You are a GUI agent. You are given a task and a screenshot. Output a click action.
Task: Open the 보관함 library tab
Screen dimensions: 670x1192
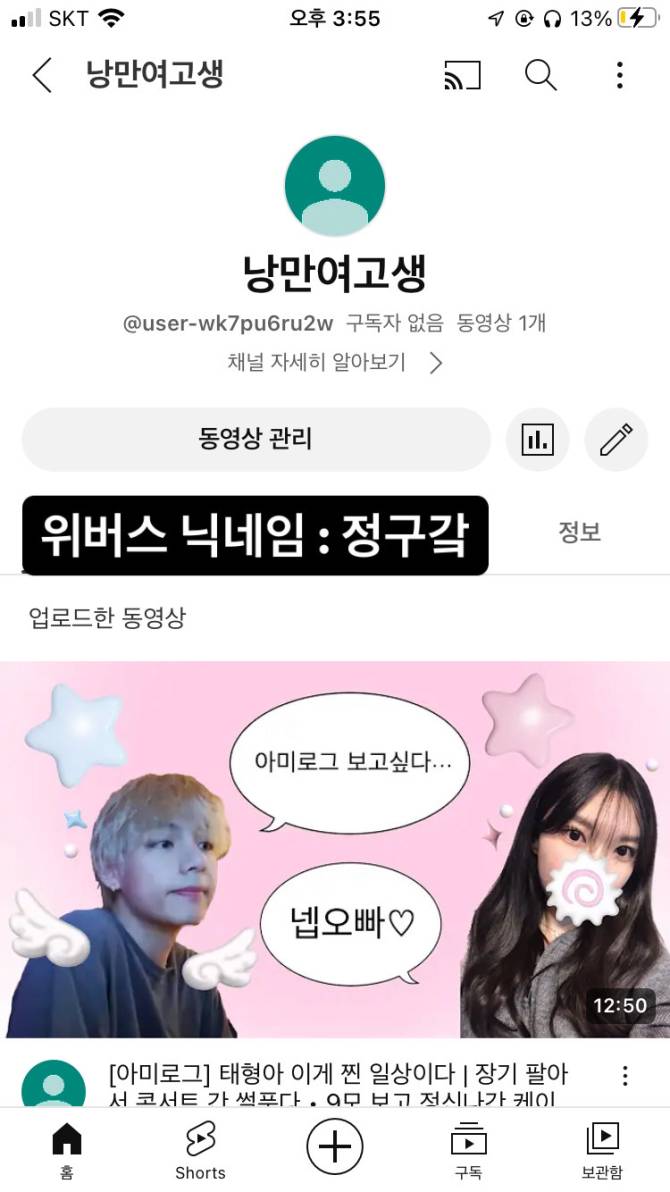[x=602, y=1148]
